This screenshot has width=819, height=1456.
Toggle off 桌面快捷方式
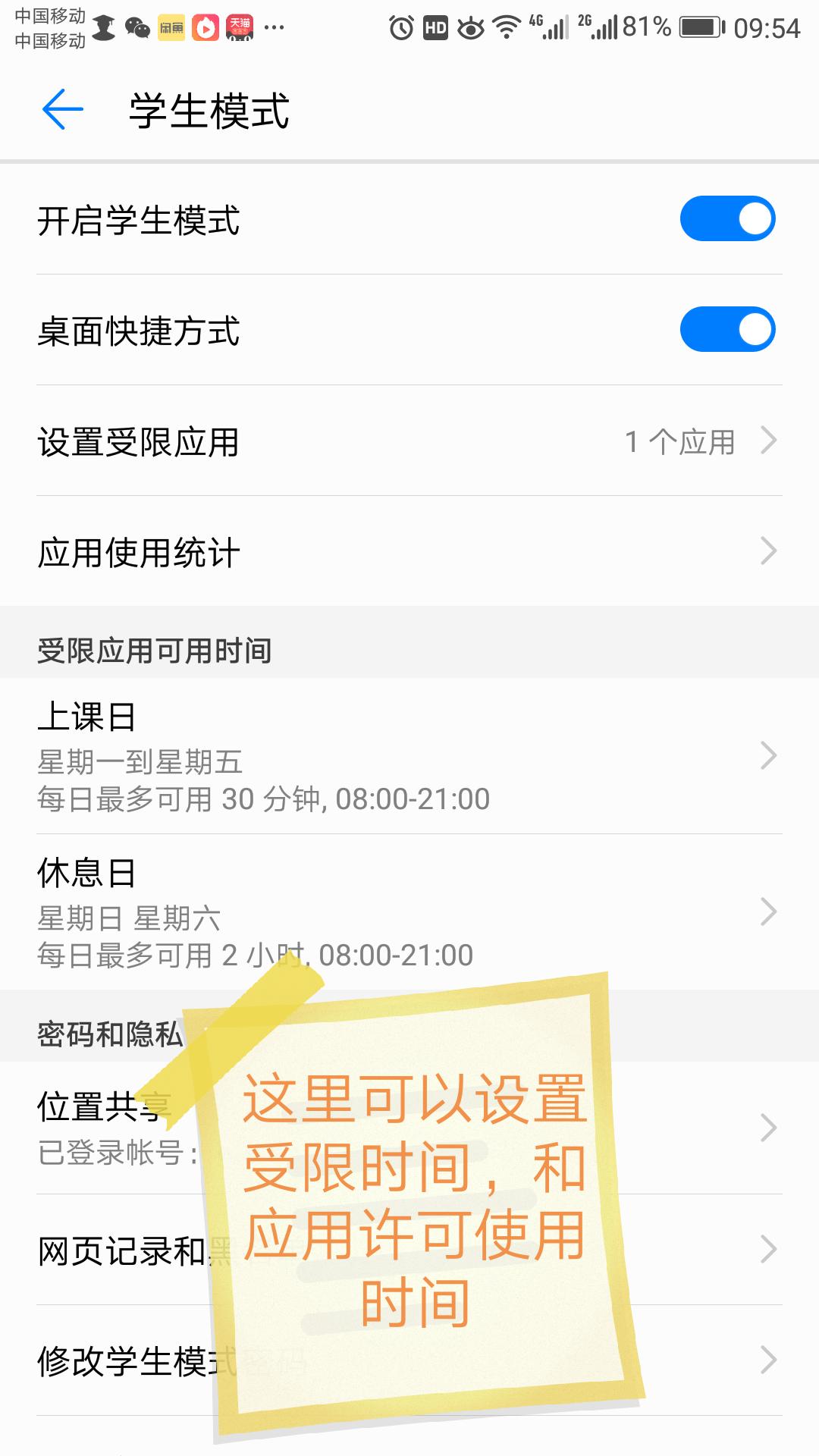pos(726,328)
